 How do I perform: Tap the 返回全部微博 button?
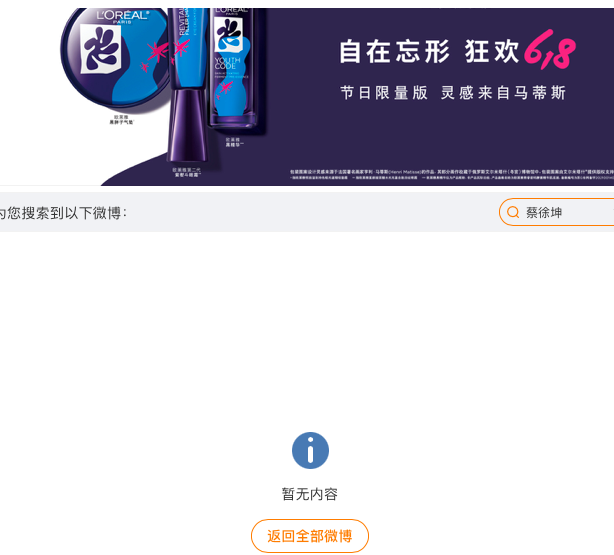point(310,536)
